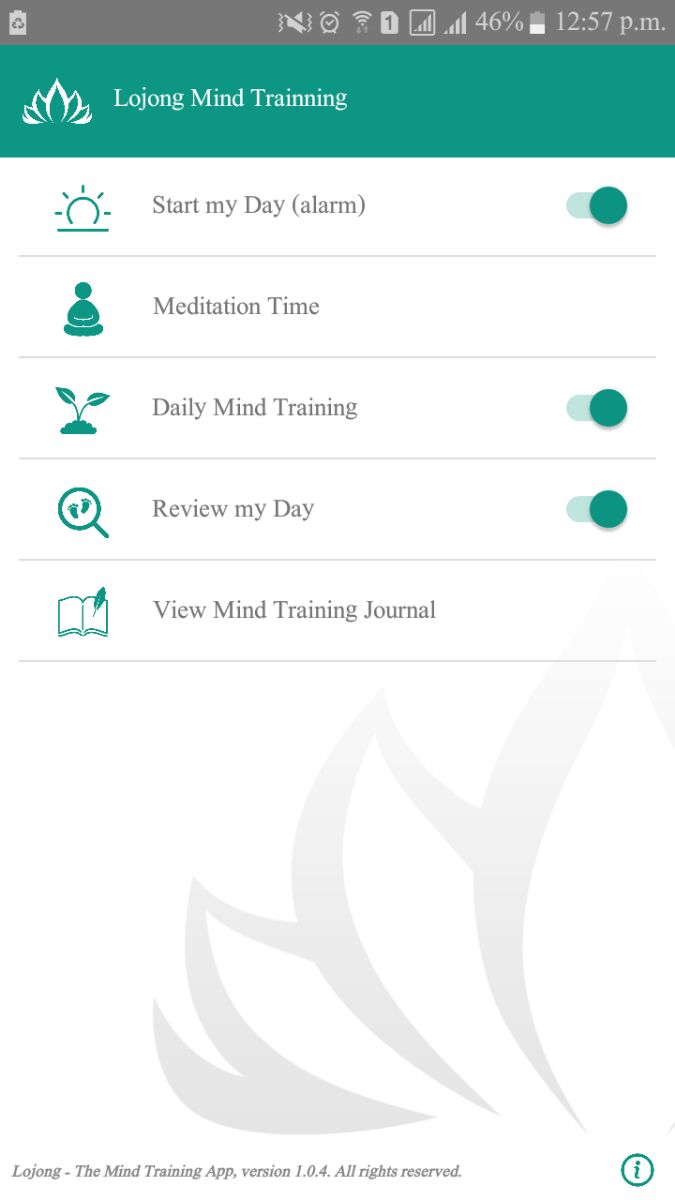Open the Daily Mind Training row
The image size is (675, 1200).
pyautogui.click(x=254, y=408)
